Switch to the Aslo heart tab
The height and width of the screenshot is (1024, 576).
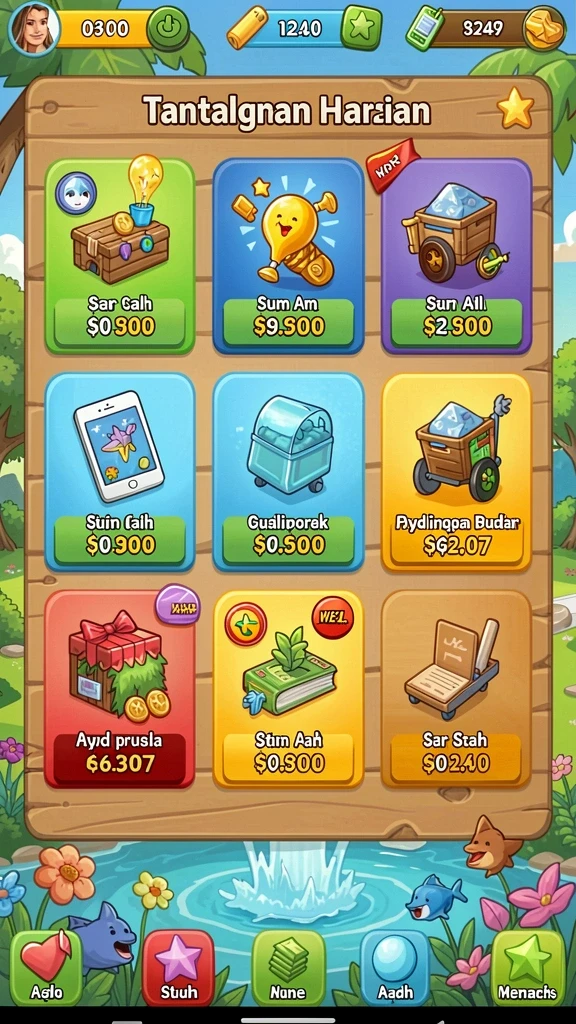(46, 967)
